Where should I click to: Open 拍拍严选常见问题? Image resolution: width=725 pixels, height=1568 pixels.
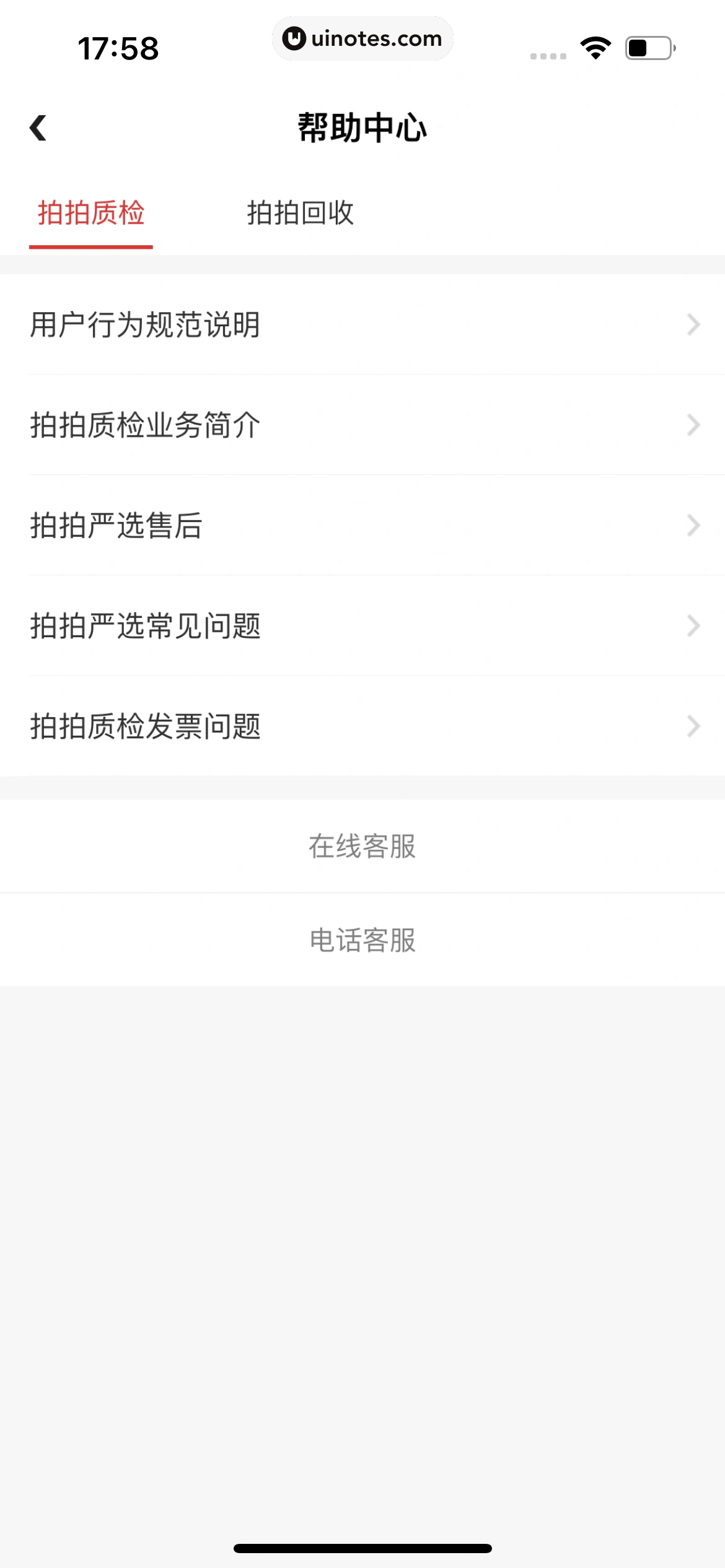tap(362, 625)
